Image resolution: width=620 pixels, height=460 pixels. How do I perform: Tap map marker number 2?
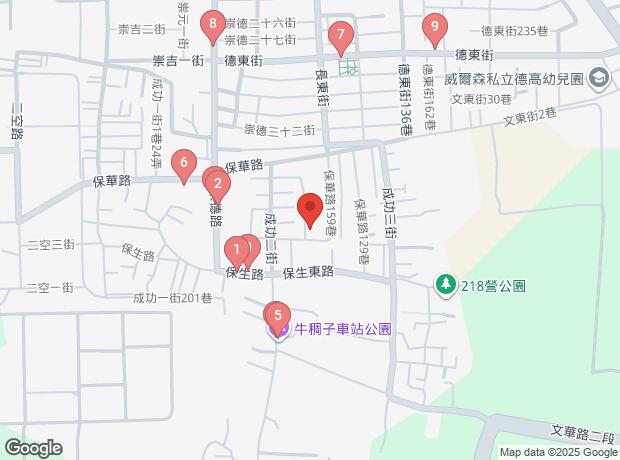pyautogui.click(x=218, y=183)
